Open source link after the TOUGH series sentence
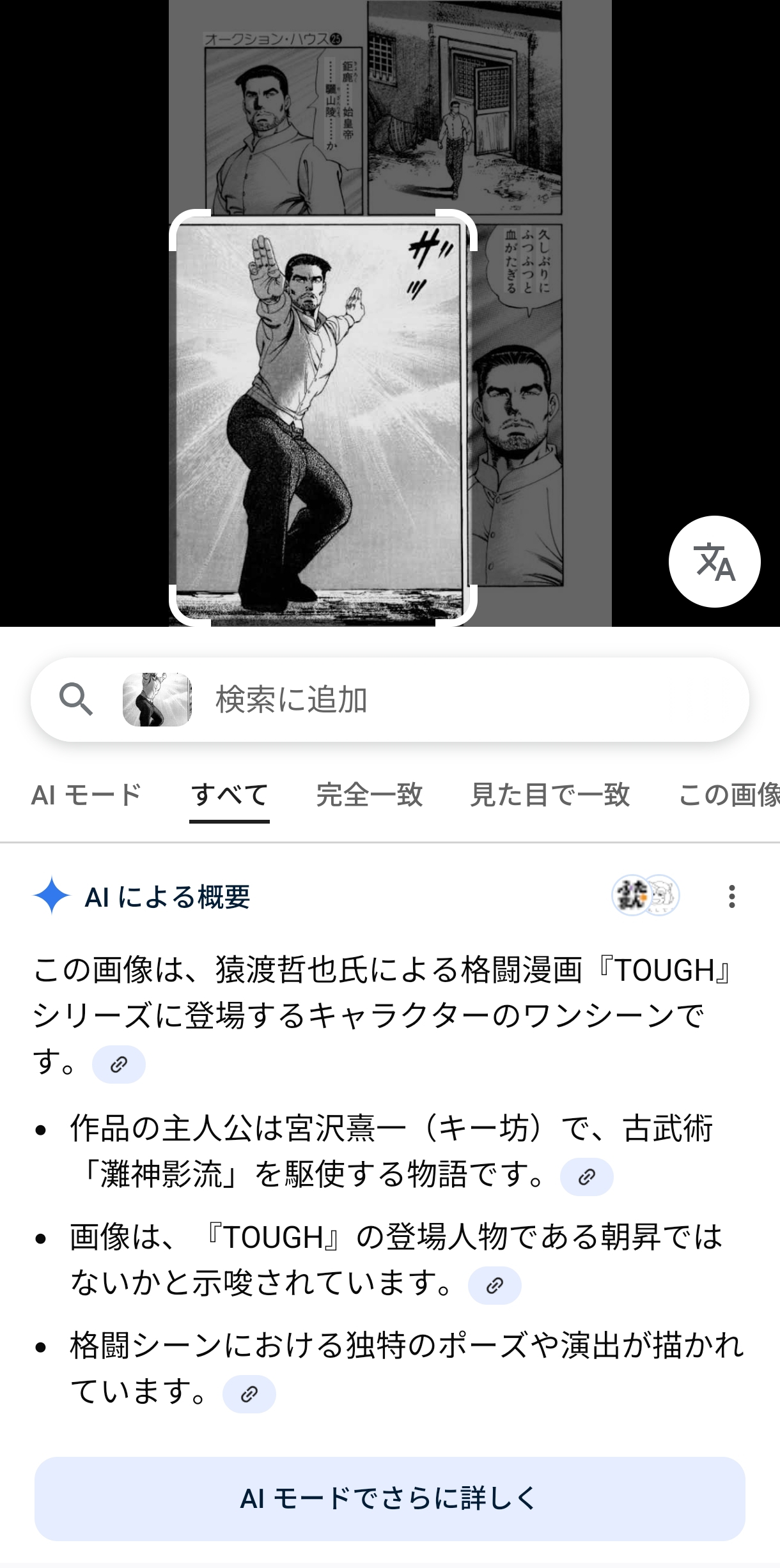This screenshot has height=1568, width=780. [119, 1065]
